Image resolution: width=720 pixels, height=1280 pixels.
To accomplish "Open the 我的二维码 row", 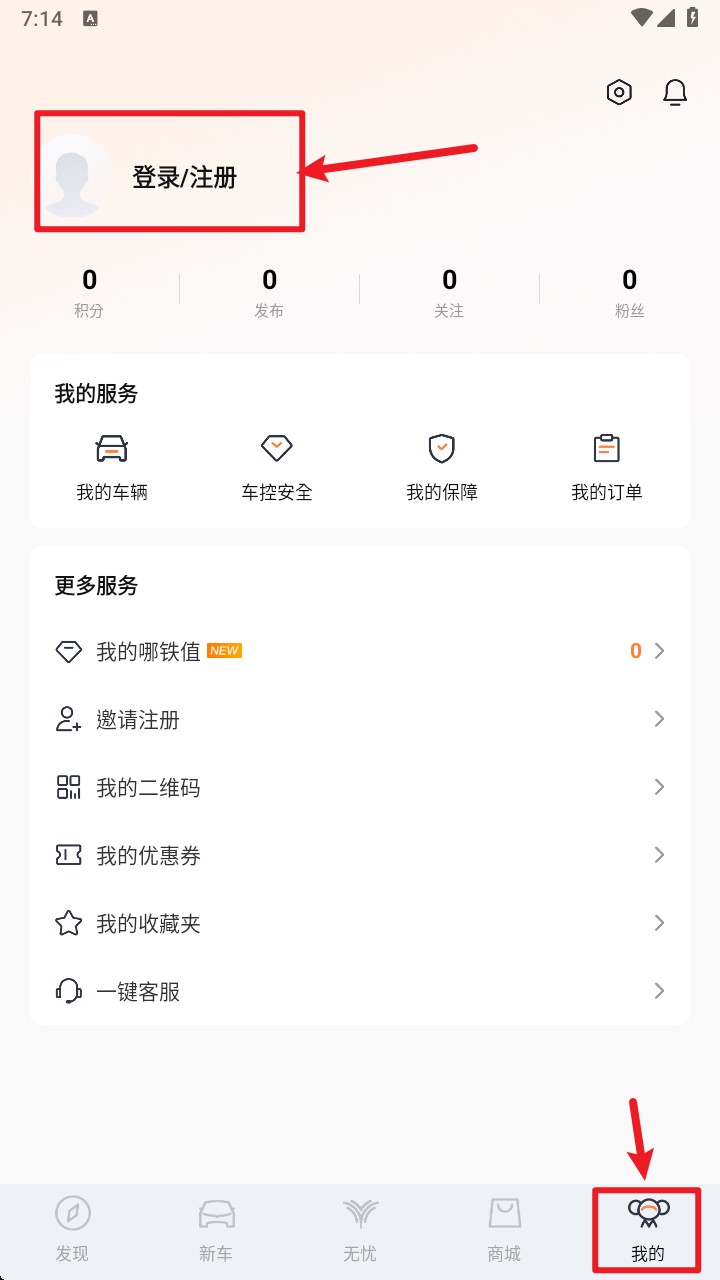I will pyautogui.click(x=360, y=788).
